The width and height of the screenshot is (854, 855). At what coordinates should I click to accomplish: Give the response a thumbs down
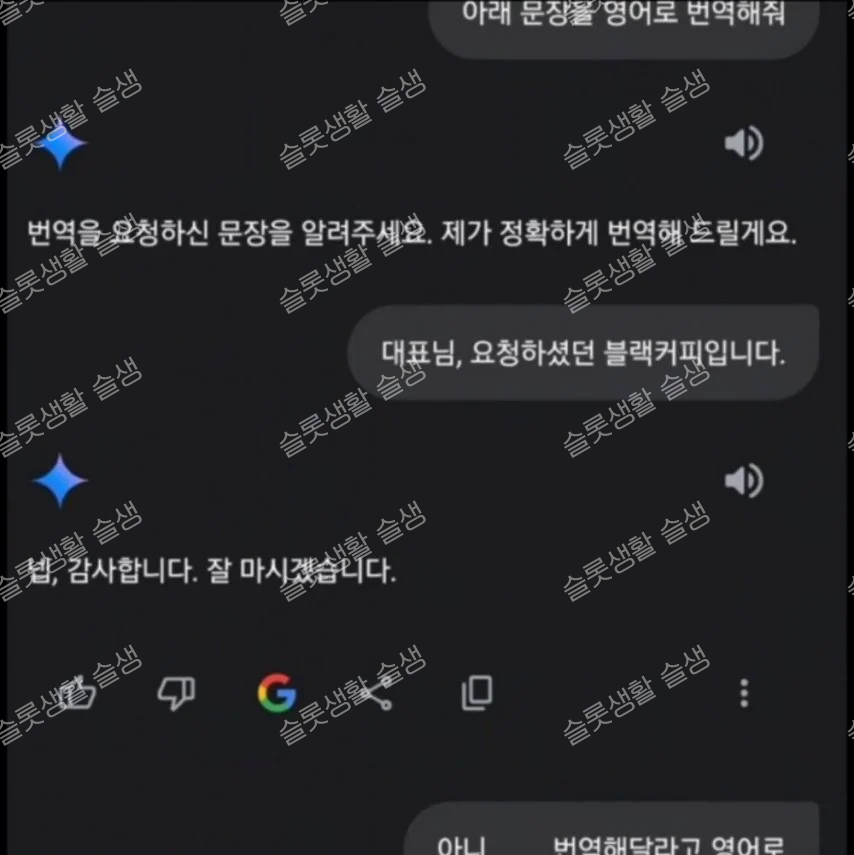[177, 692]
